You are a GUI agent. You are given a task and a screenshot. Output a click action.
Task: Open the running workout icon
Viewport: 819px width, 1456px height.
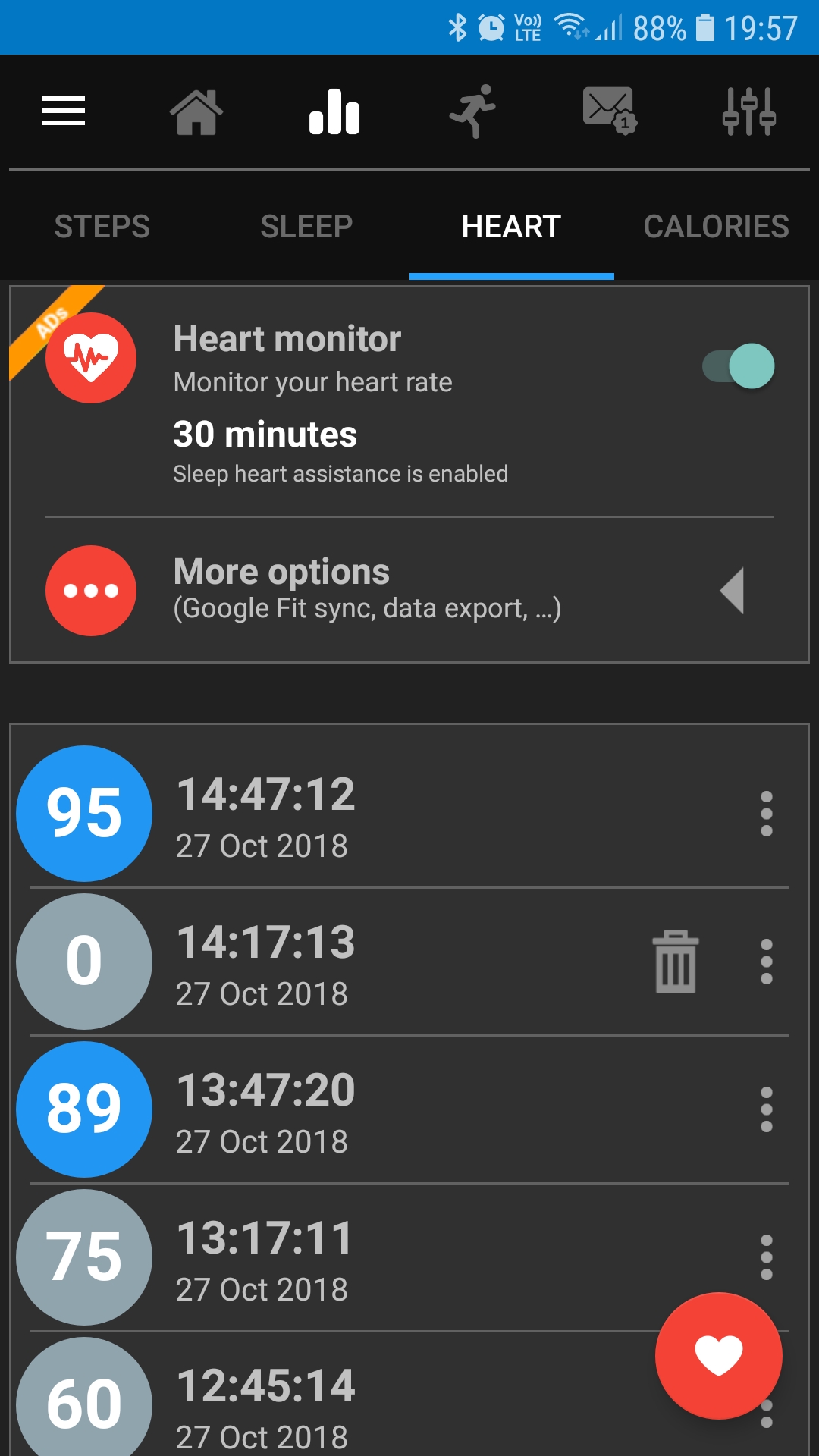tap(472, 111)
